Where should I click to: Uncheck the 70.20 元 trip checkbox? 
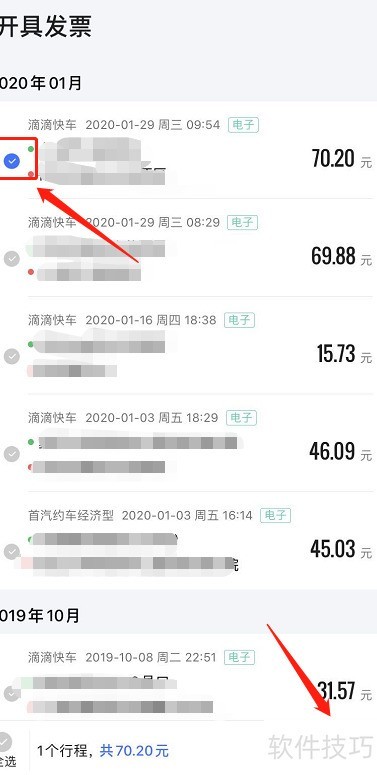tap(12, 161)
